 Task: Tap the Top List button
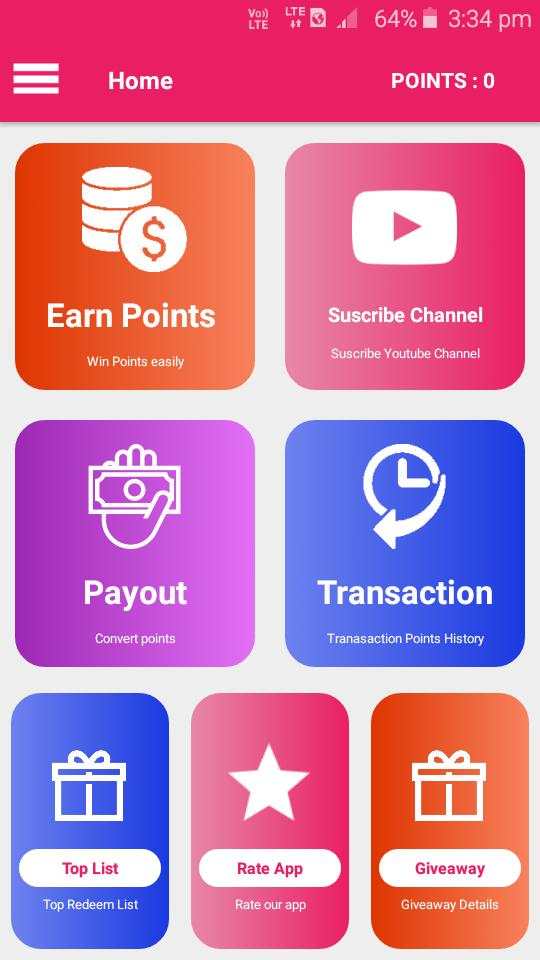[x=90, y=868]
